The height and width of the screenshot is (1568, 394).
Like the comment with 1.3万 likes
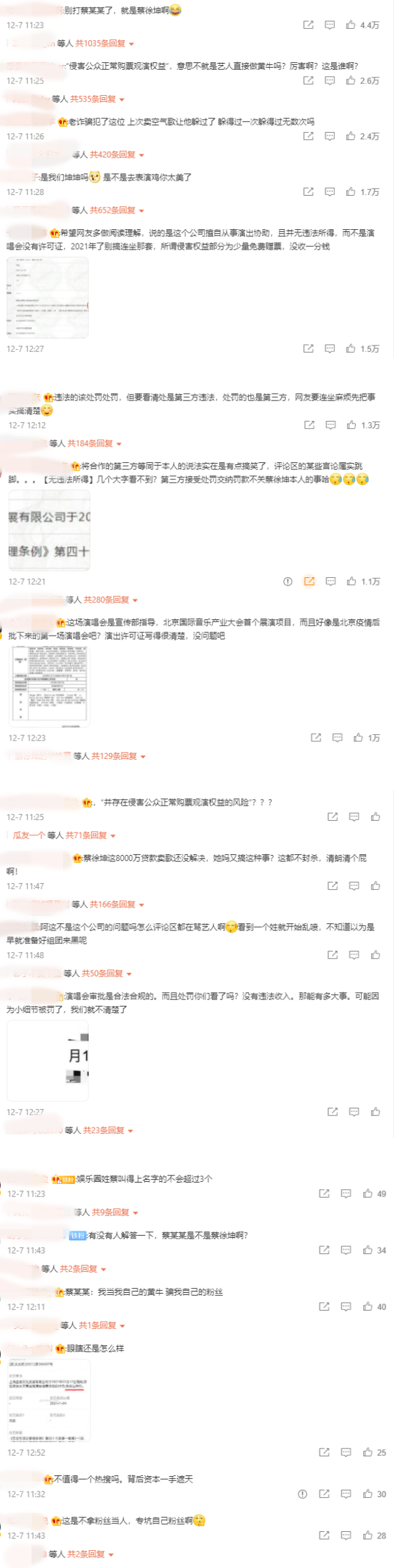pos(352,425)
